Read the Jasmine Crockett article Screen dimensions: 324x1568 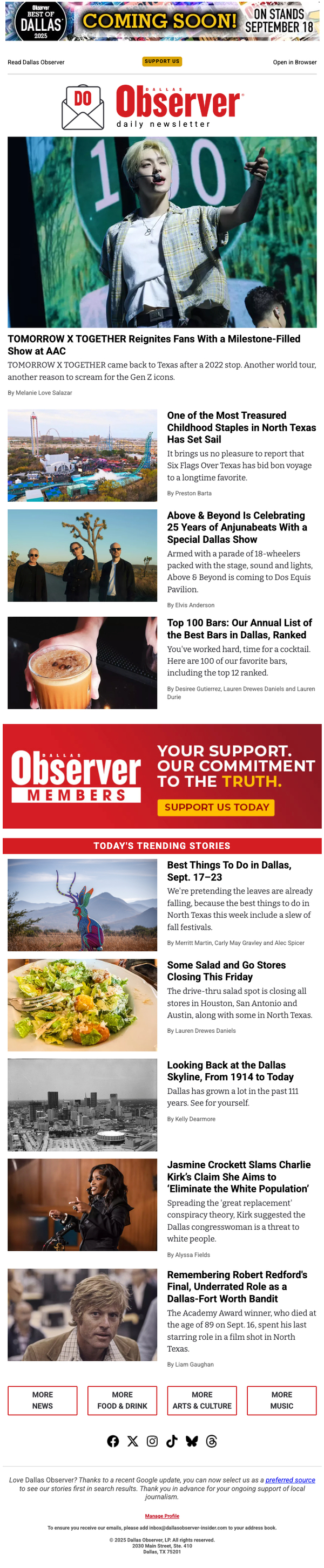(x=239, y=1177)
